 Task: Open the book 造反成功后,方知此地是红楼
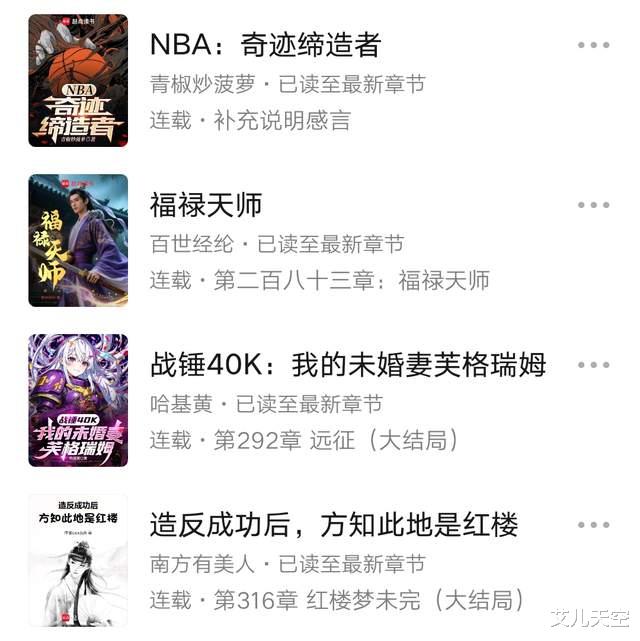333,525
